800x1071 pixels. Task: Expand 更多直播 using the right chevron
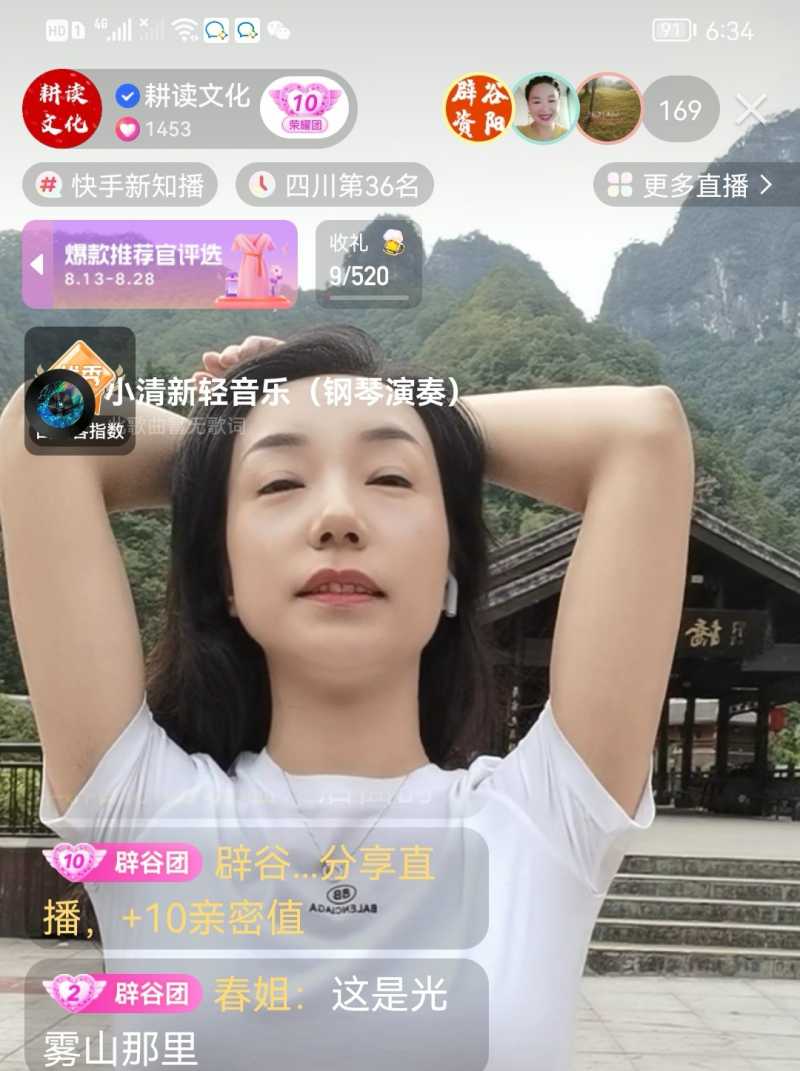768,186
